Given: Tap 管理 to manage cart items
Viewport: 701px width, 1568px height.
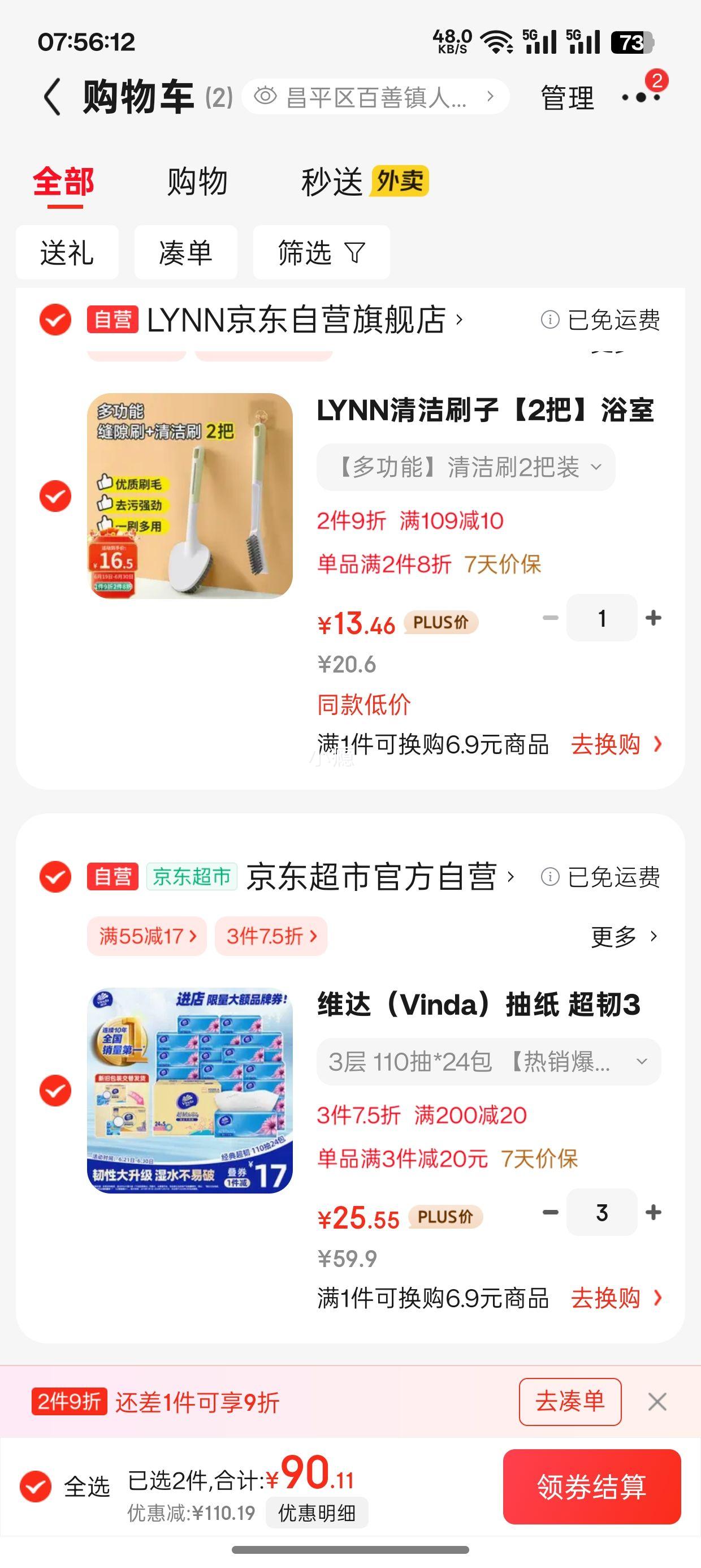Looking at the screenshot, I should click(x=566, y=98).
